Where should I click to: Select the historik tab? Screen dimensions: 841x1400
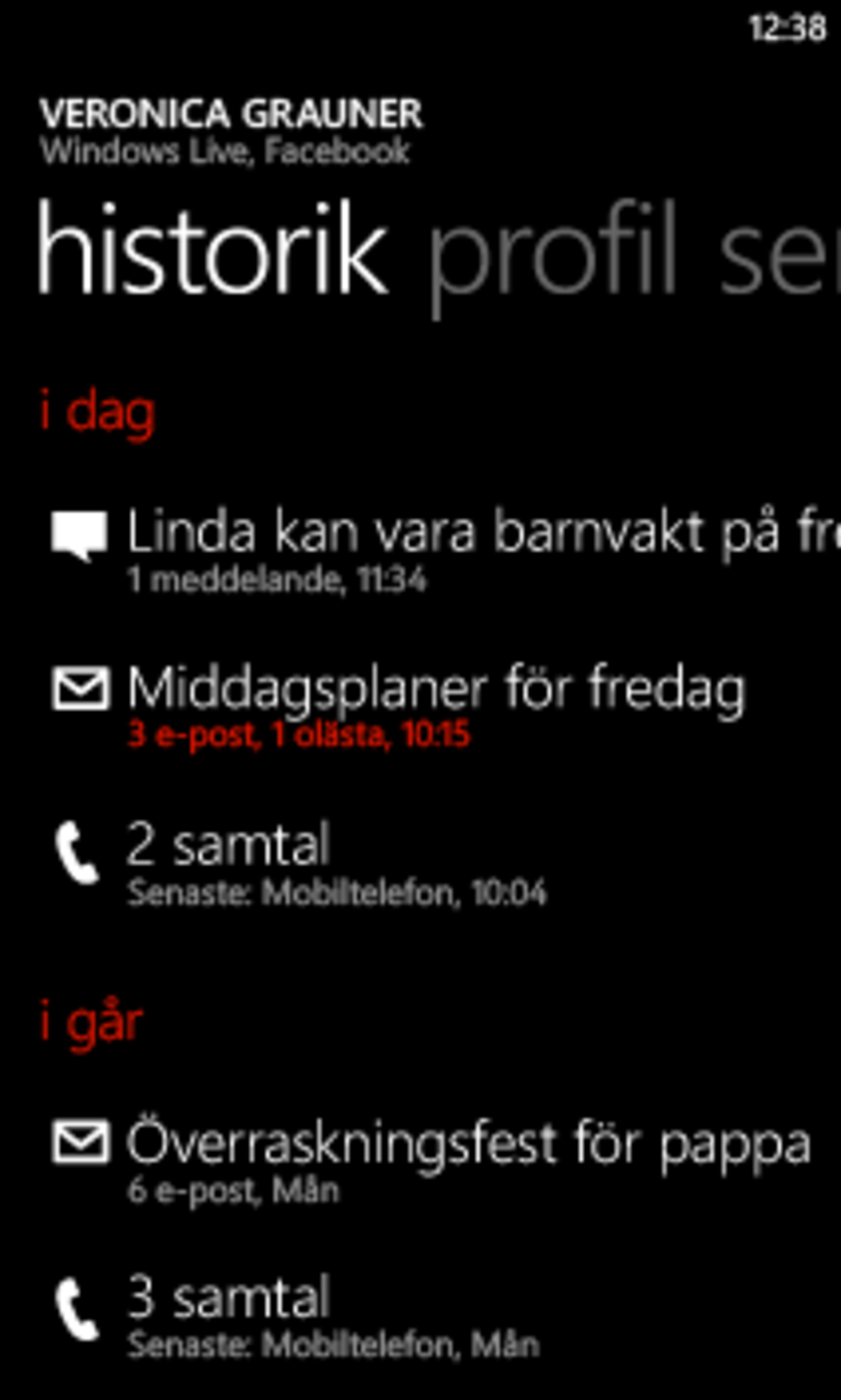click(211, 250)
